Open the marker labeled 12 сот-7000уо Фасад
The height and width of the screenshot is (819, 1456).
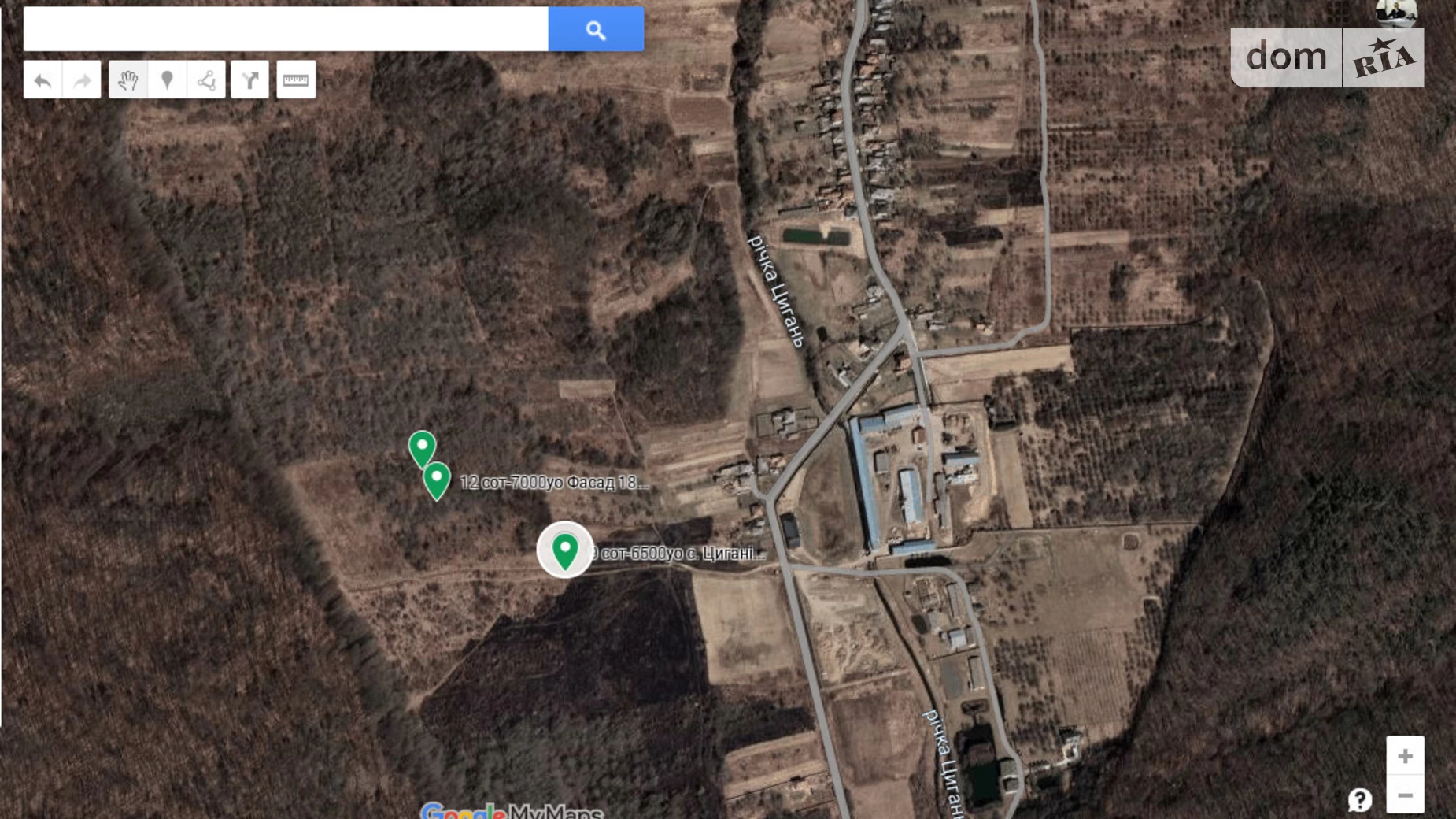coord(437,480)
